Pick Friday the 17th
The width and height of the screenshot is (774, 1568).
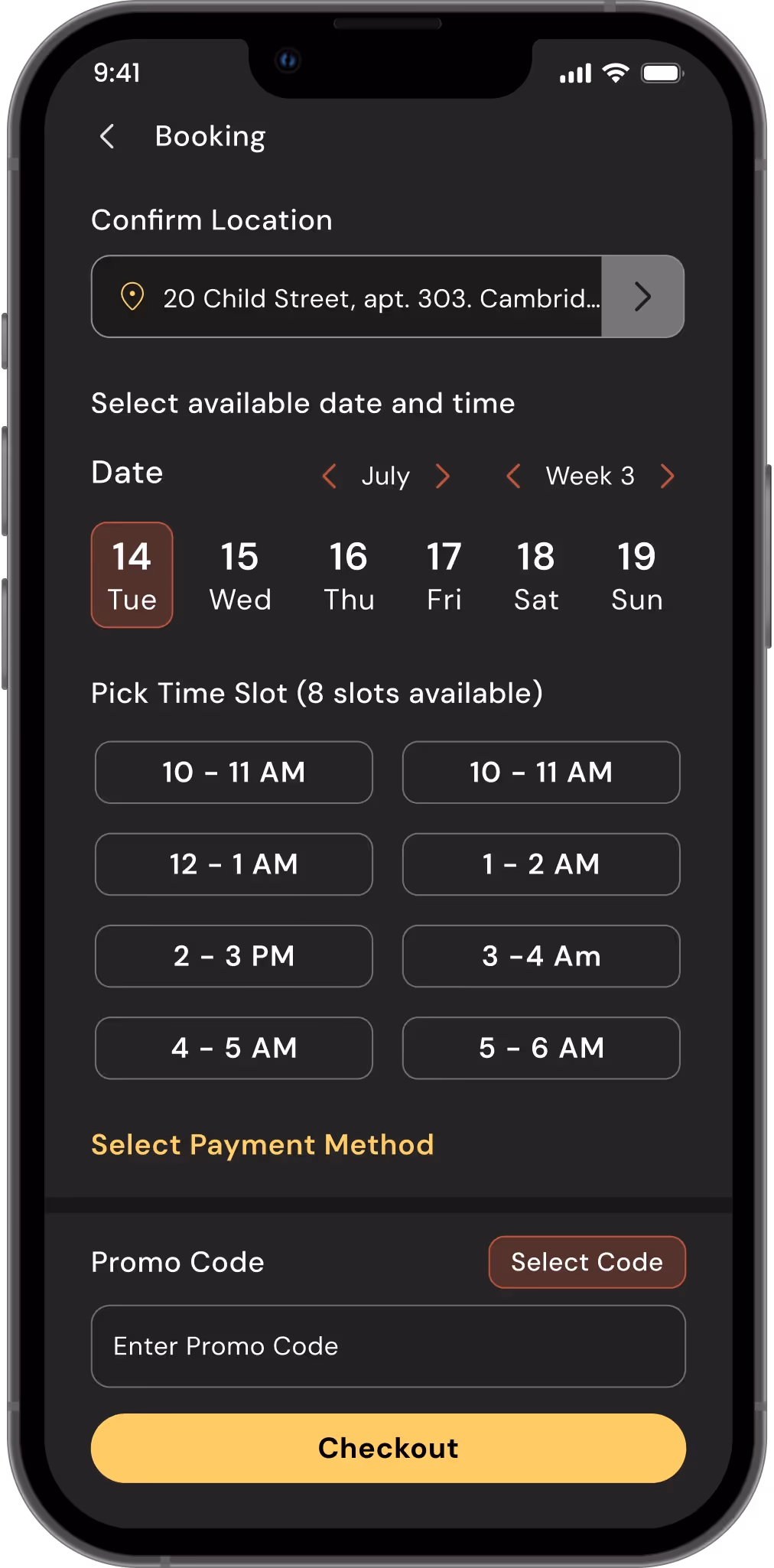444,575
